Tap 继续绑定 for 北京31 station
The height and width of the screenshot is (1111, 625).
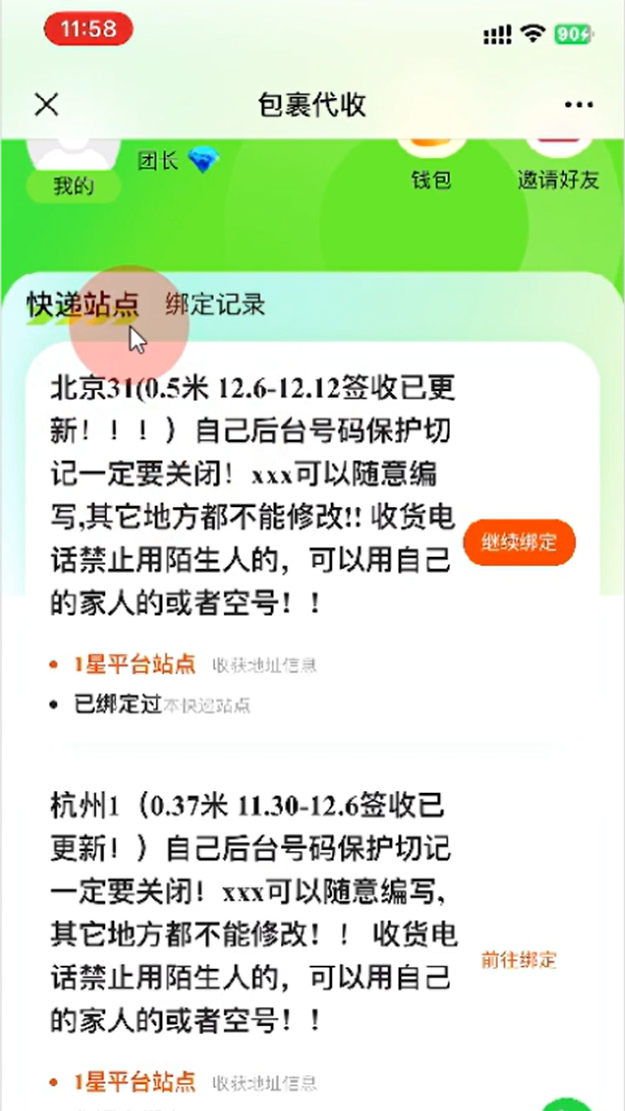[x=519, y=543]
